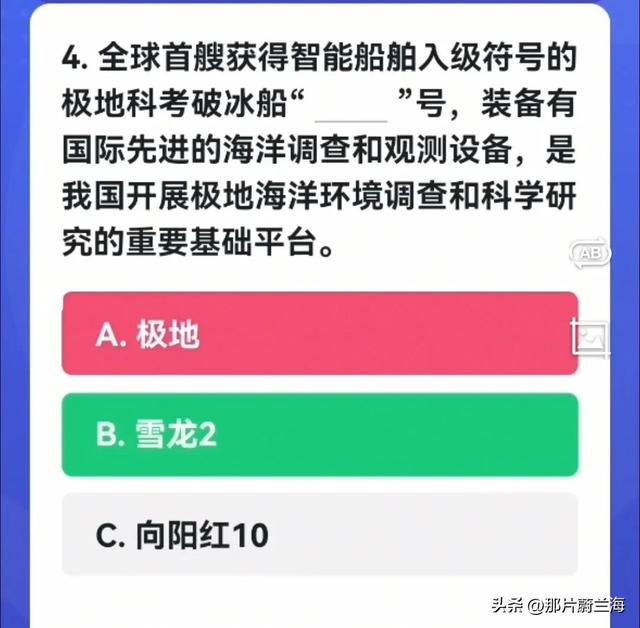Choose answer B. 雪龙2

point(320,435)
